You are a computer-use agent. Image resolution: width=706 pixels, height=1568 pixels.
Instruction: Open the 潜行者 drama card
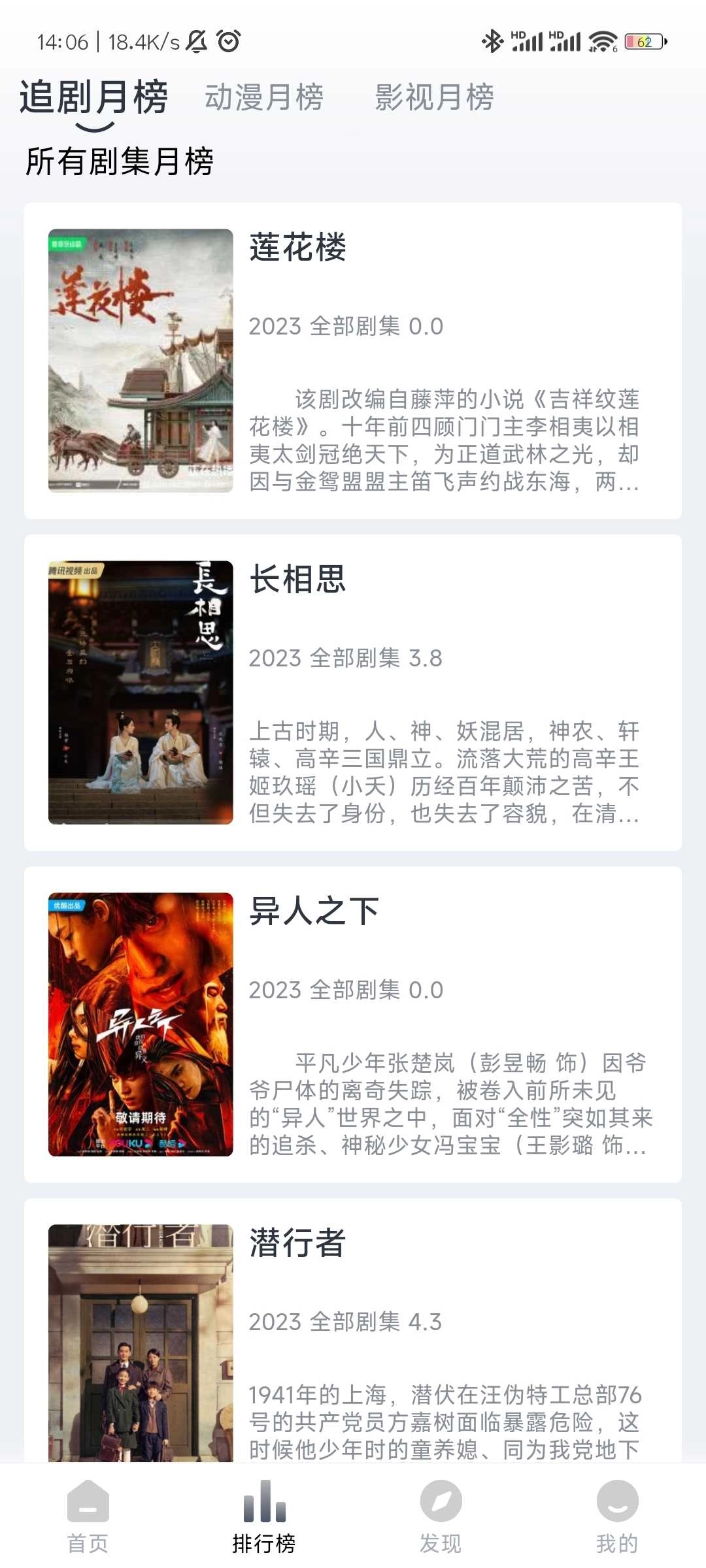[x=353, y=1333]
